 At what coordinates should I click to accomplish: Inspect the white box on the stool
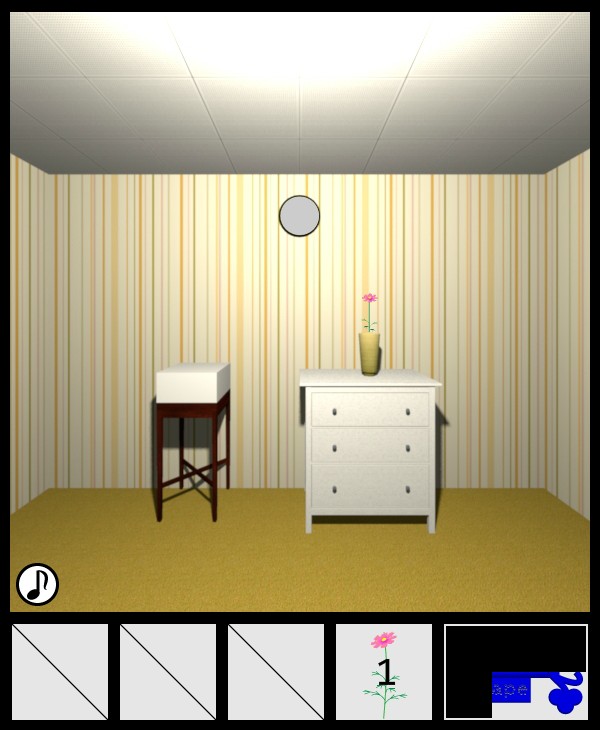193,384
